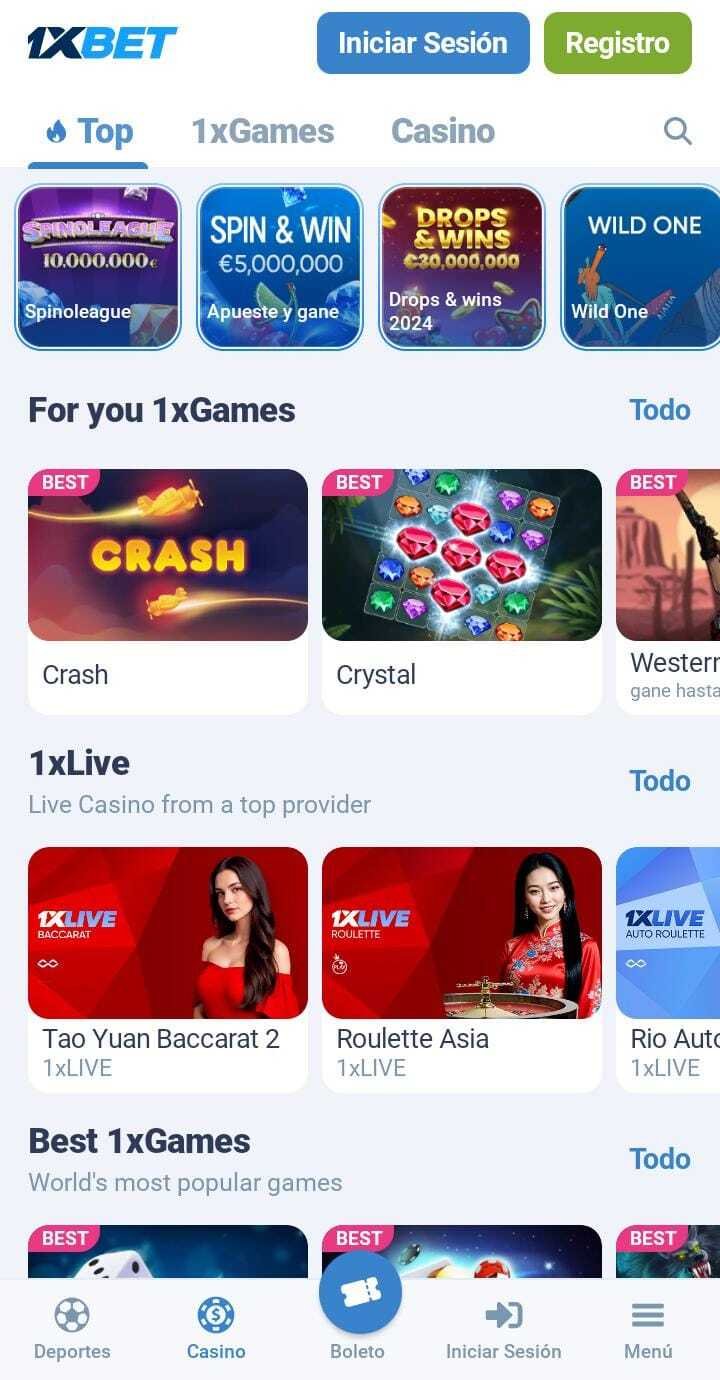Open the search icon

pos(677,130)
